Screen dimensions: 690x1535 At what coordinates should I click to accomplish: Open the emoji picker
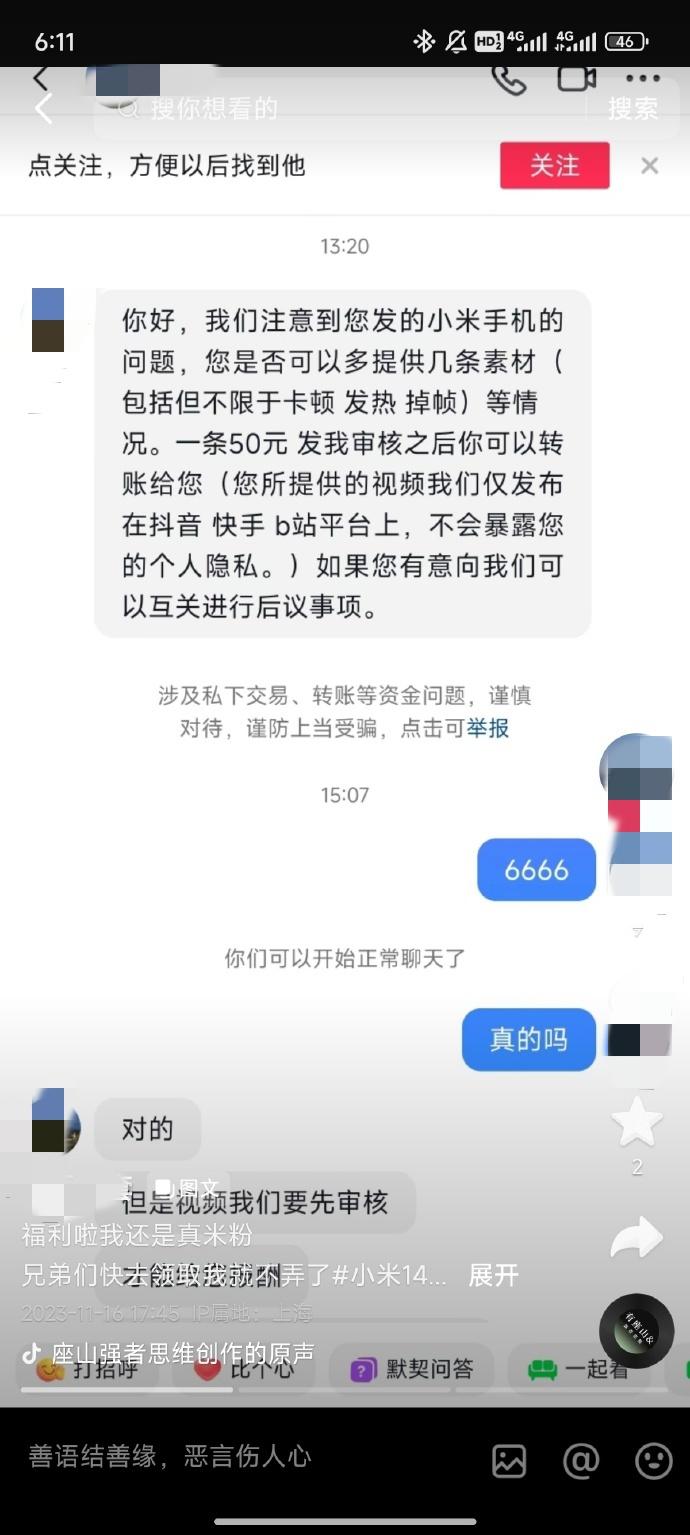coord(654,1461)
